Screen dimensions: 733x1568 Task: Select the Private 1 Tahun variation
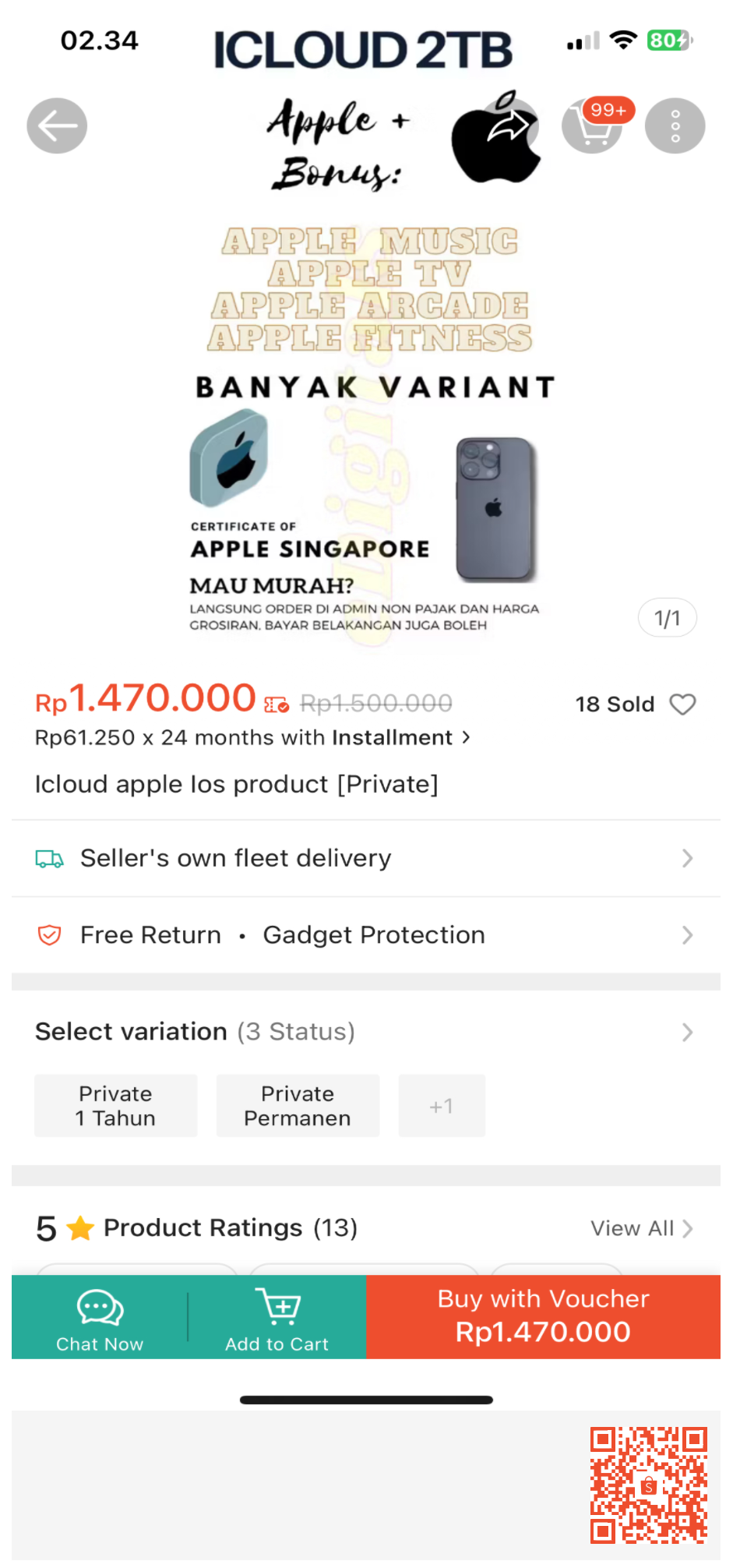tap(115, 1105)
